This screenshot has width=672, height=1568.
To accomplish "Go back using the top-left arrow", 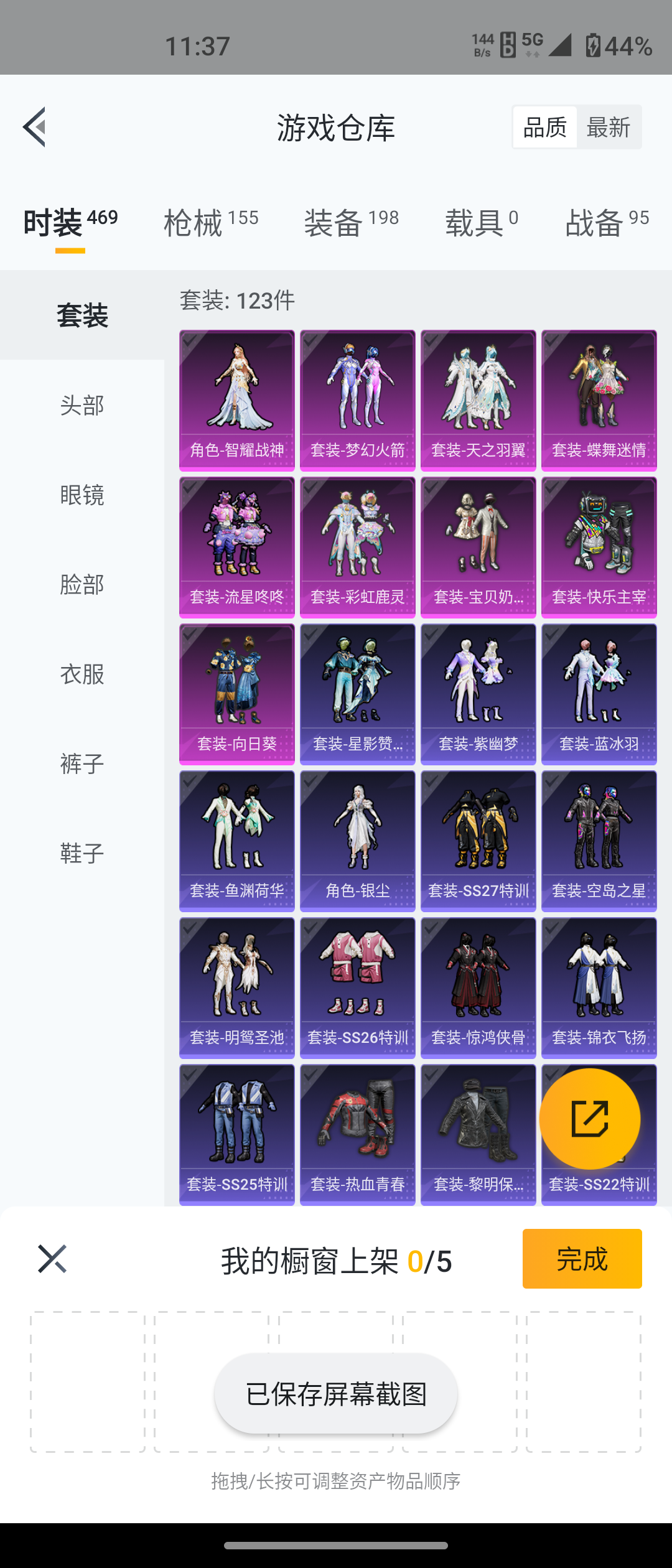I will tap(35, 127).
